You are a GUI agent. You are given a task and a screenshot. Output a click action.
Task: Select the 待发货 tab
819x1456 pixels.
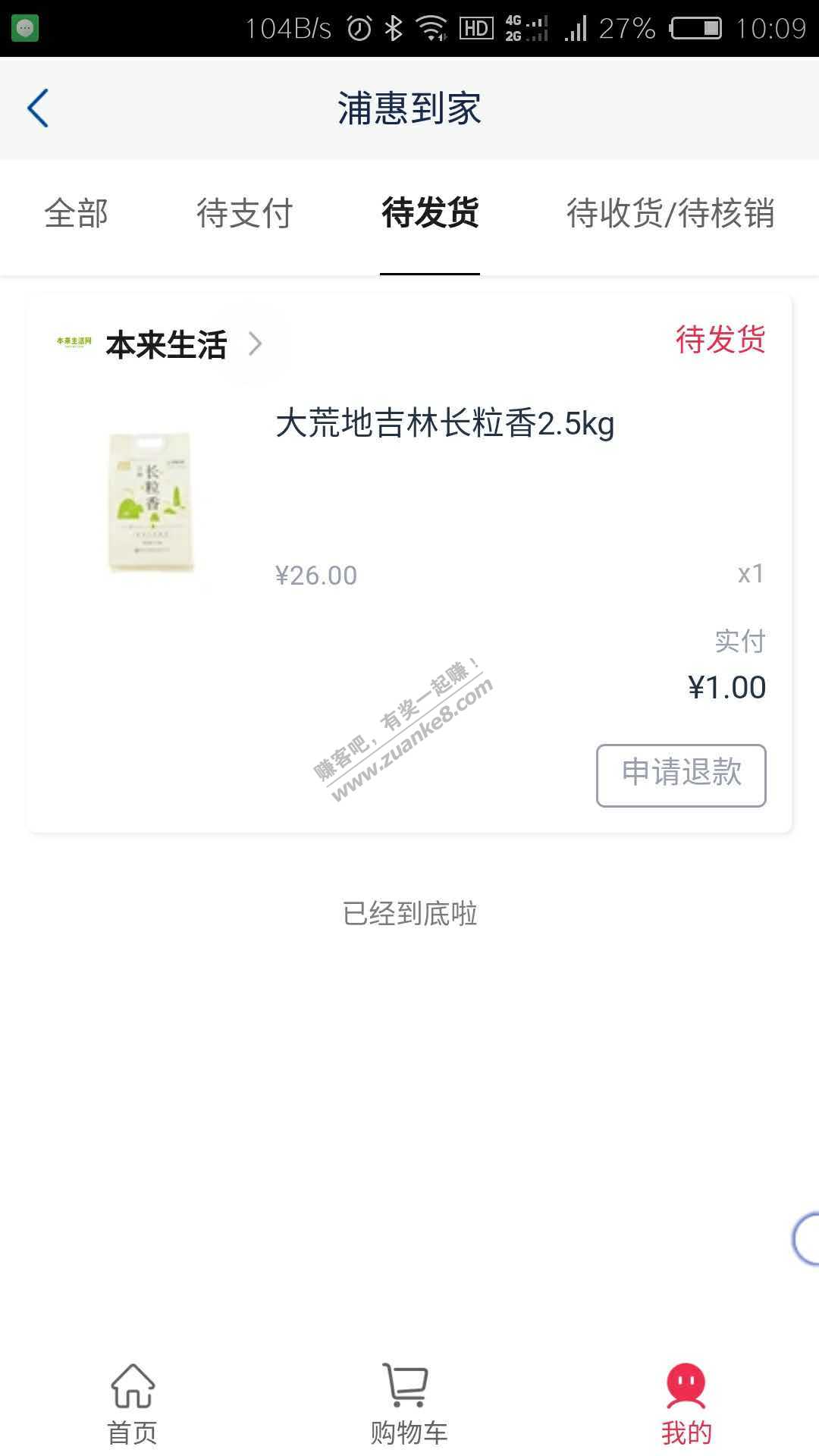430,213
